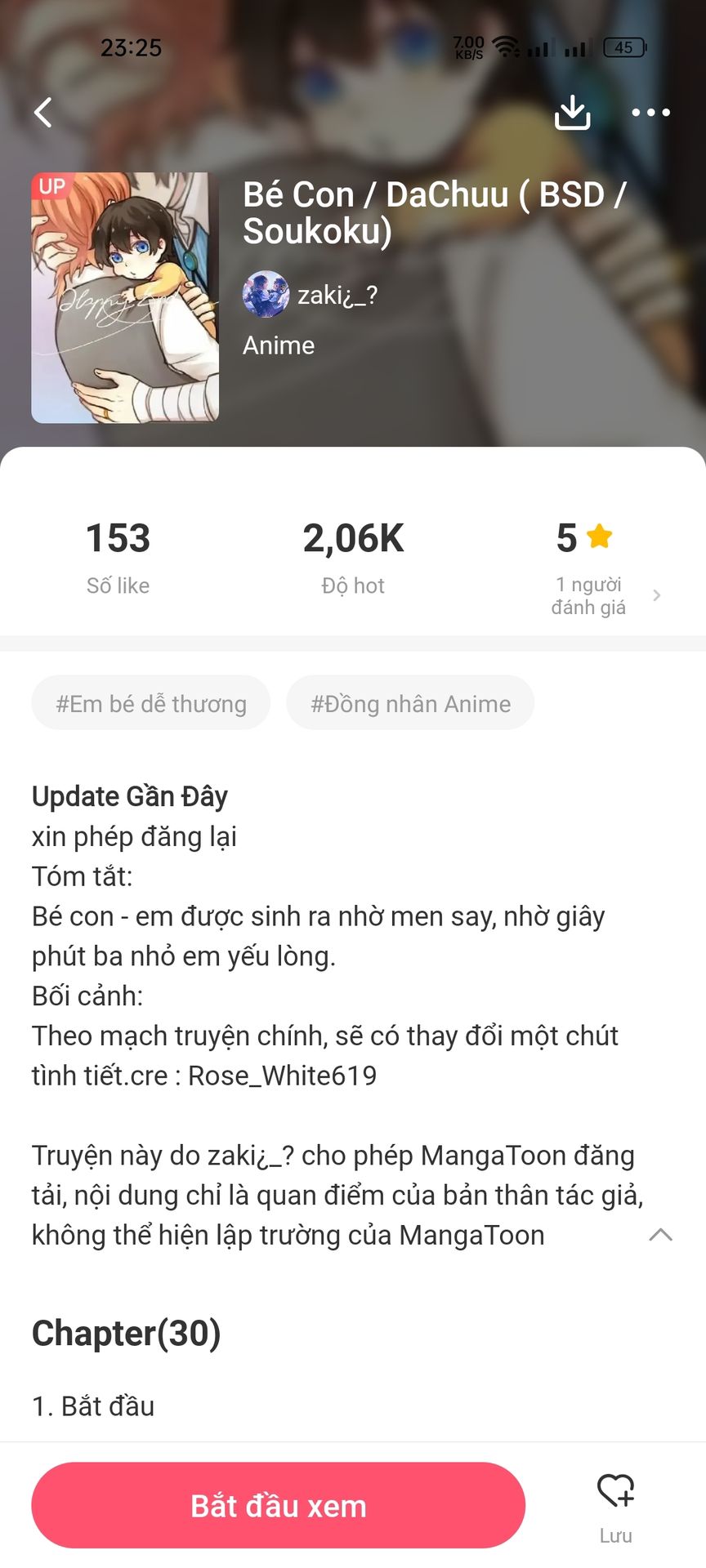Tap the Bắt đầu xem button
This screenshot has width=706, height=1568.
click(278, 1505)
